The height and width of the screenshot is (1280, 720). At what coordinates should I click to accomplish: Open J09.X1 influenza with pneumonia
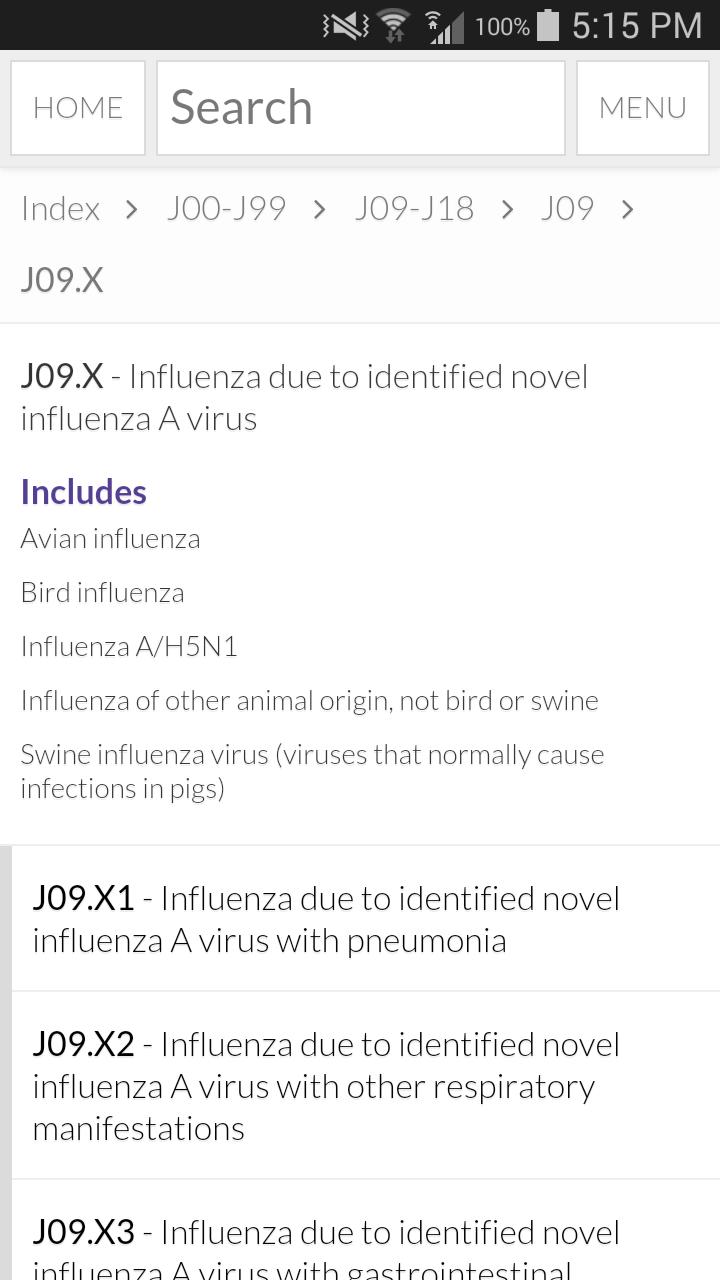(x=365, y=919)
